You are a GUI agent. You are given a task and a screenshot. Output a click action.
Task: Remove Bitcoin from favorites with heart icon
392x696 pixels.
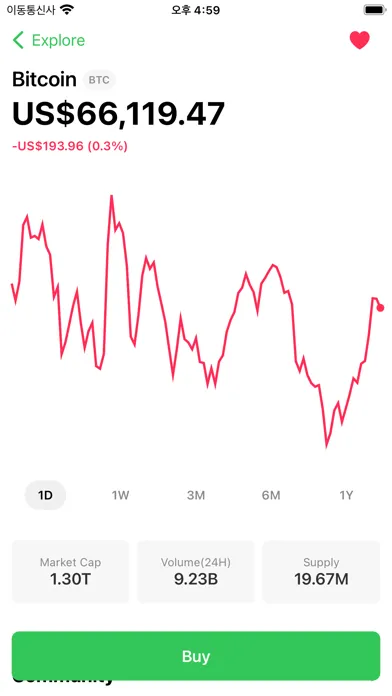pos(359,40)
